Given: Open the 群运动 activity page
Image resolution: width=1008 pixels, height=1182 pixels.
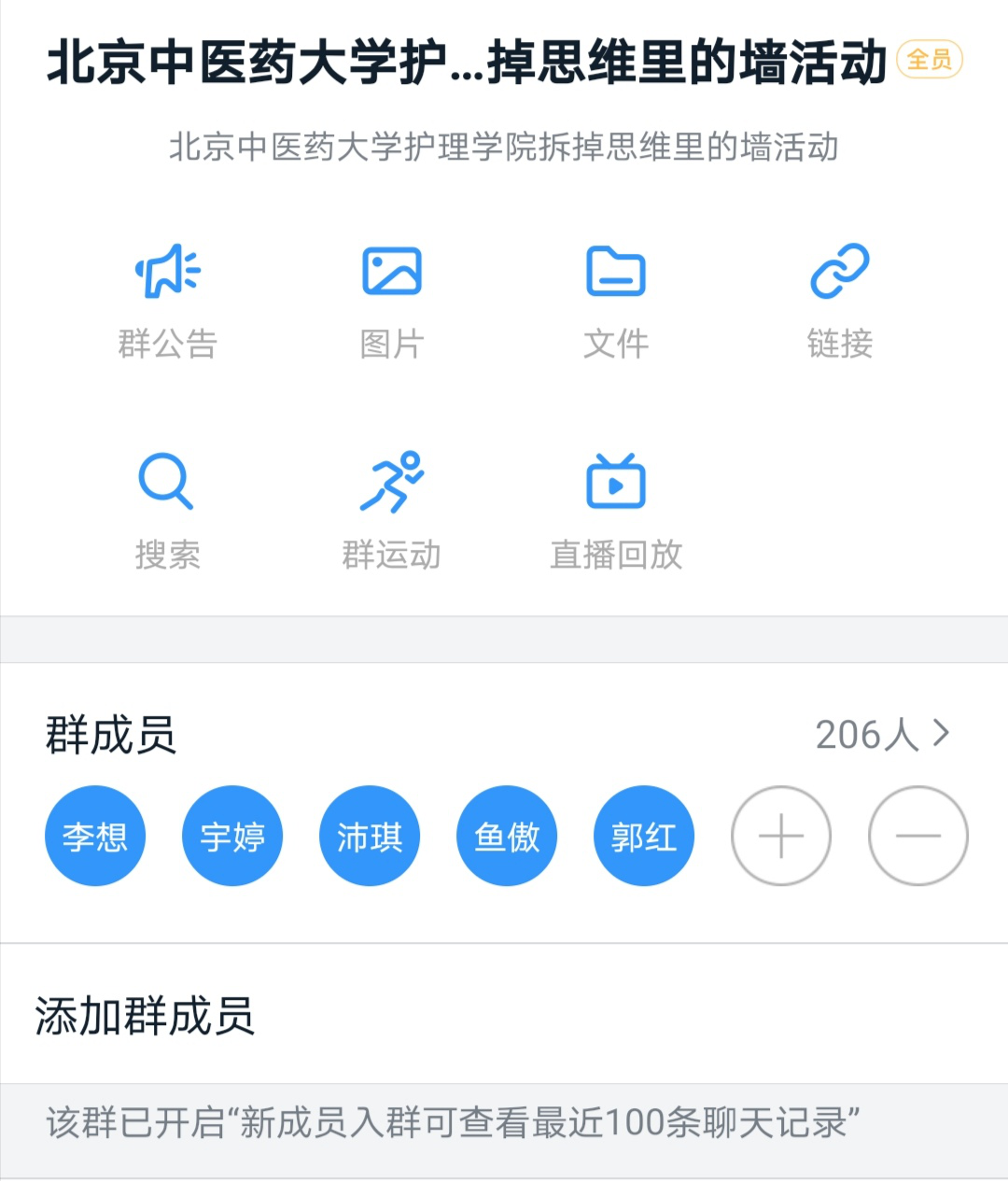Looking at the screenshot, I should pyautogui.click(x=392, y=510).
